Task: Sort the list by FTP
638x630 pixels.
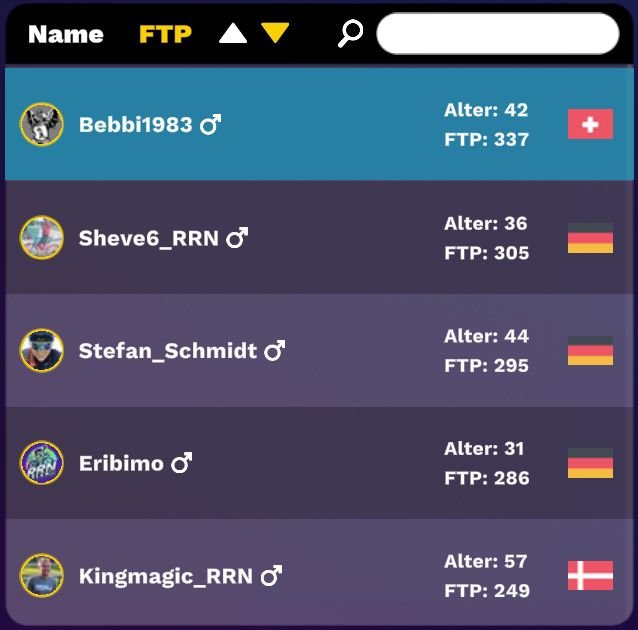Action: (x=165, y=34)
